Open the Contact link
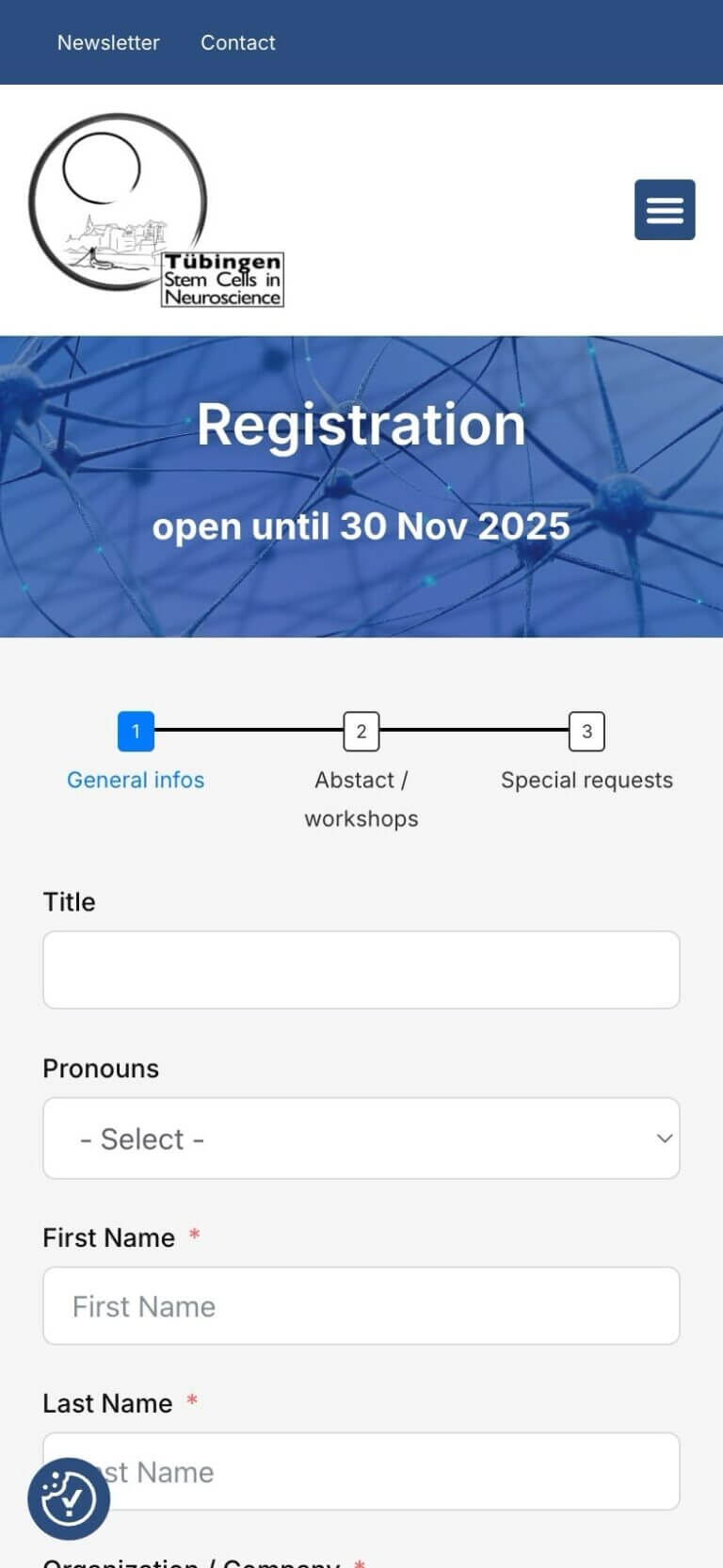The height and width of the screenshot is (1568, 723). tap(237, 42)
